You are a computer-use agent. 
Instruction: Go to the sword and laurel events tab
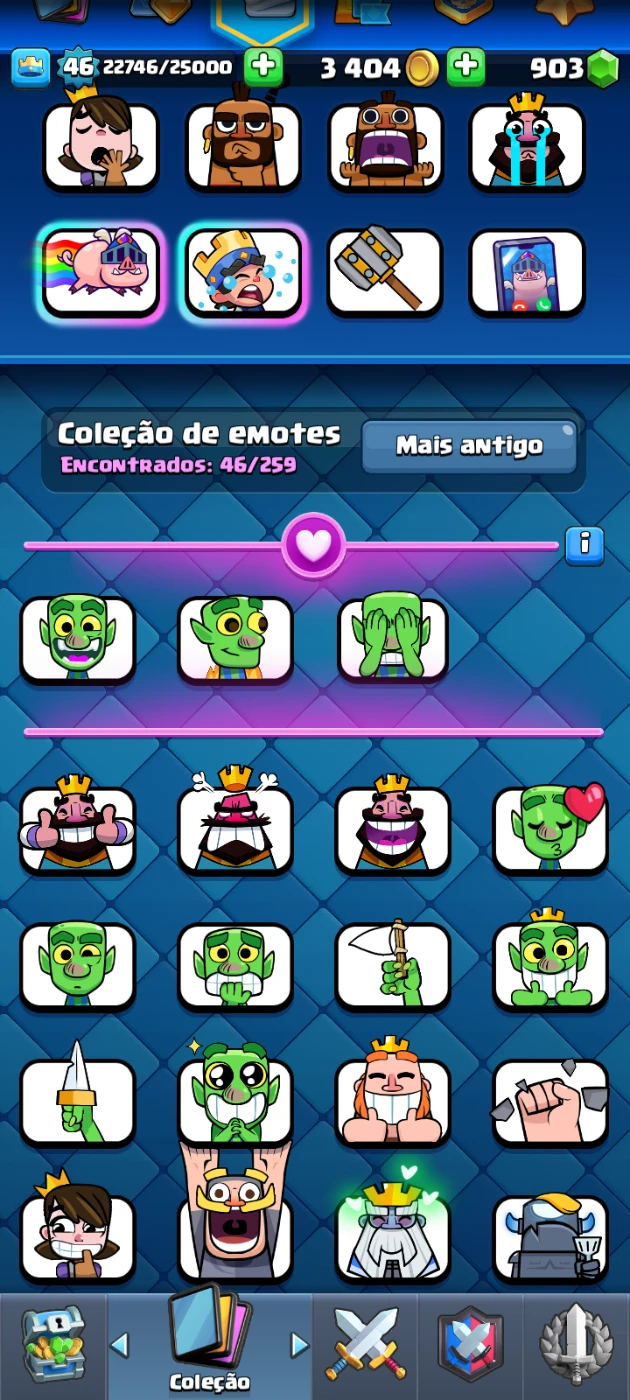[x=576, y=1346]
